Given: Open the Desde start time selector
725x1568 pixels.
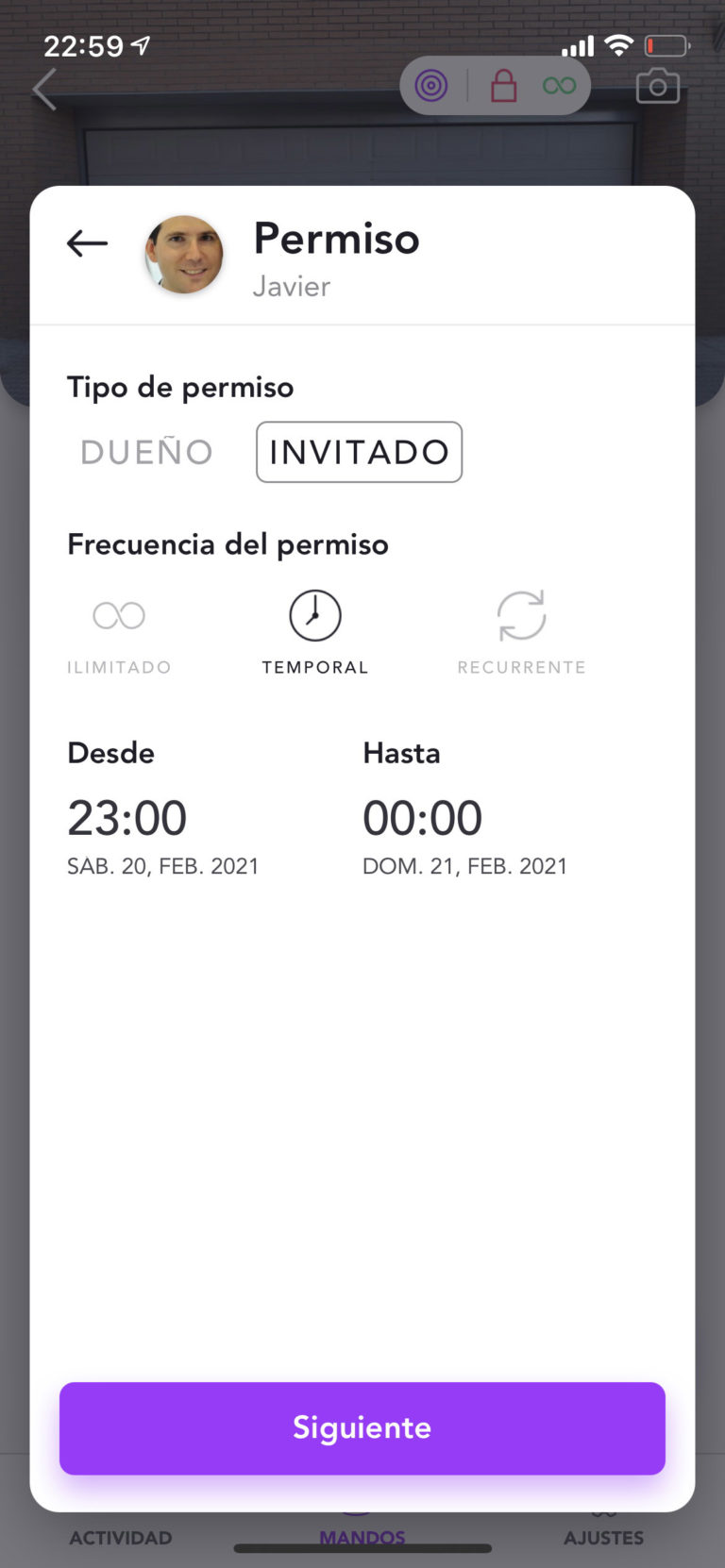Looking at the screenshot, I should point(126,817).
